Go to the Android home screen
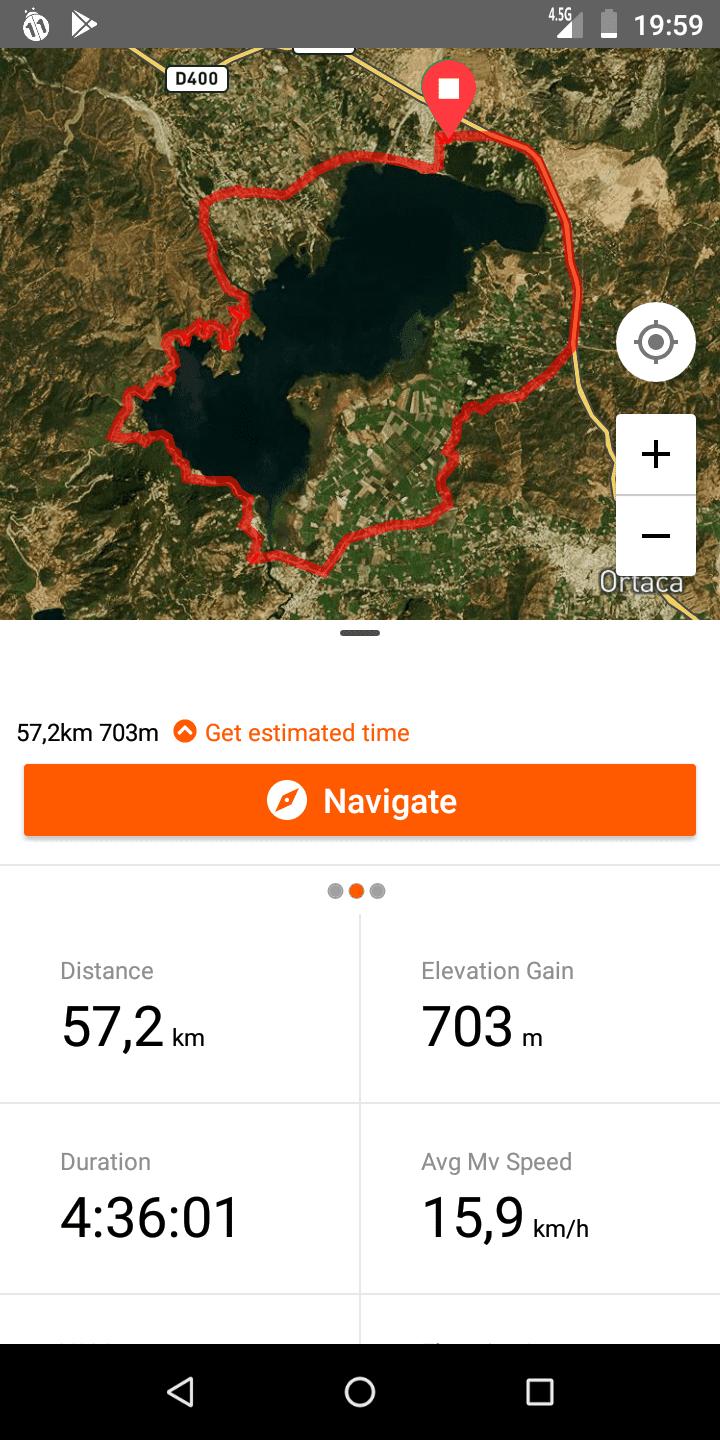This screenshot has height=1440, width=720. point(360,1391)
